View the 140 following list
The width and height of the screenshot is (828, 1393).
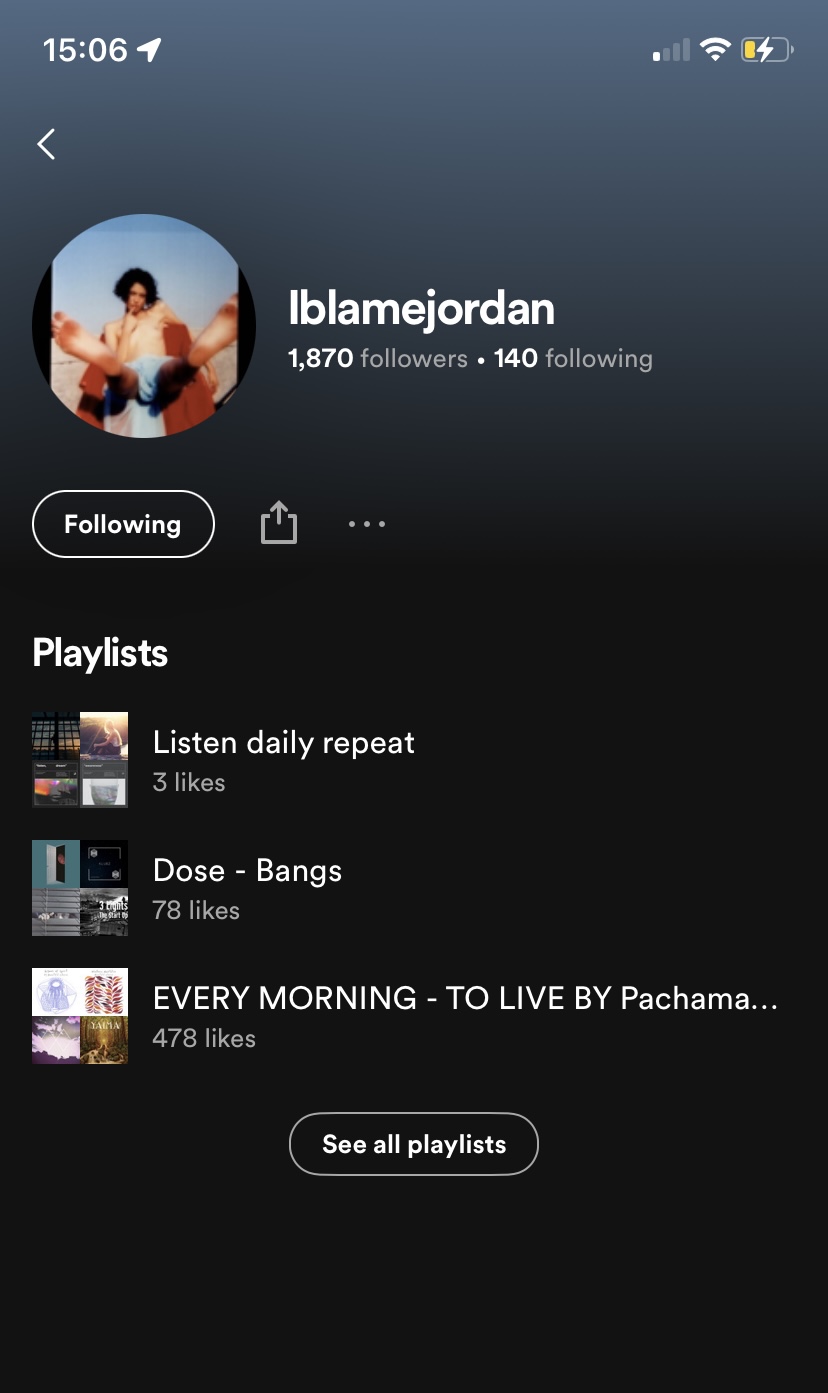(573, 359)
